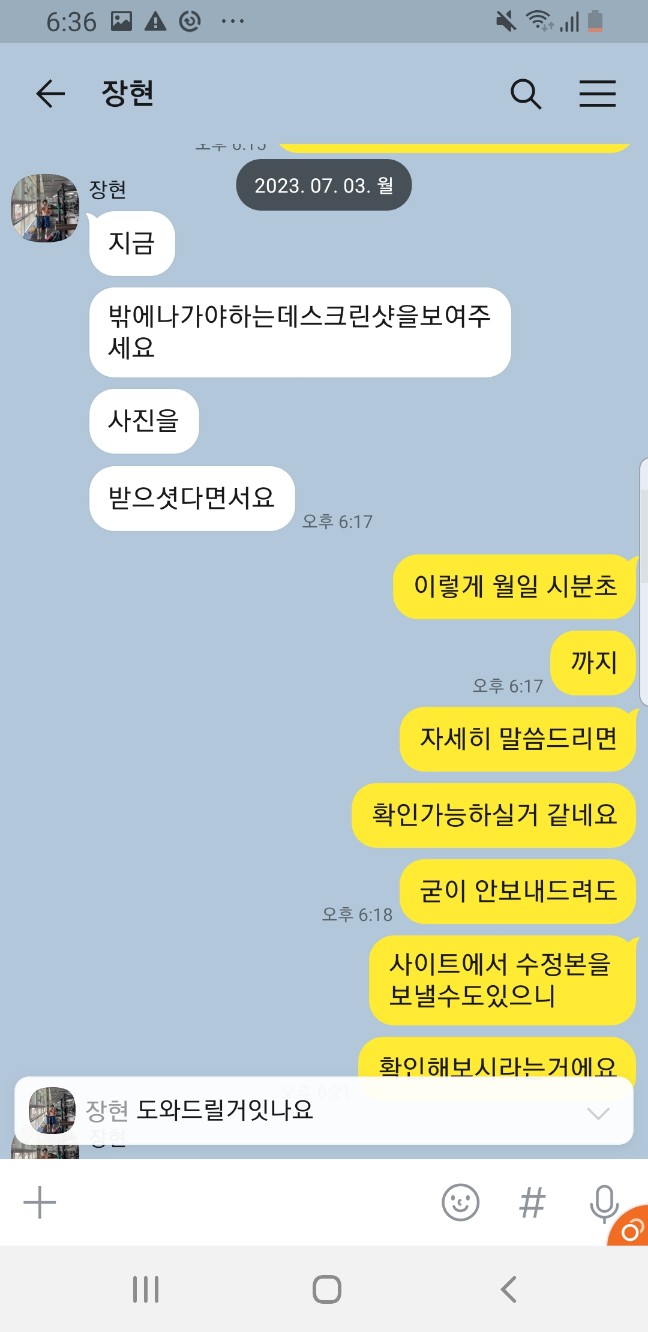The height and width of the screenshot is (1332, 648).
Task: Open the chat room hamburger menu
Action: coord(597,94)
